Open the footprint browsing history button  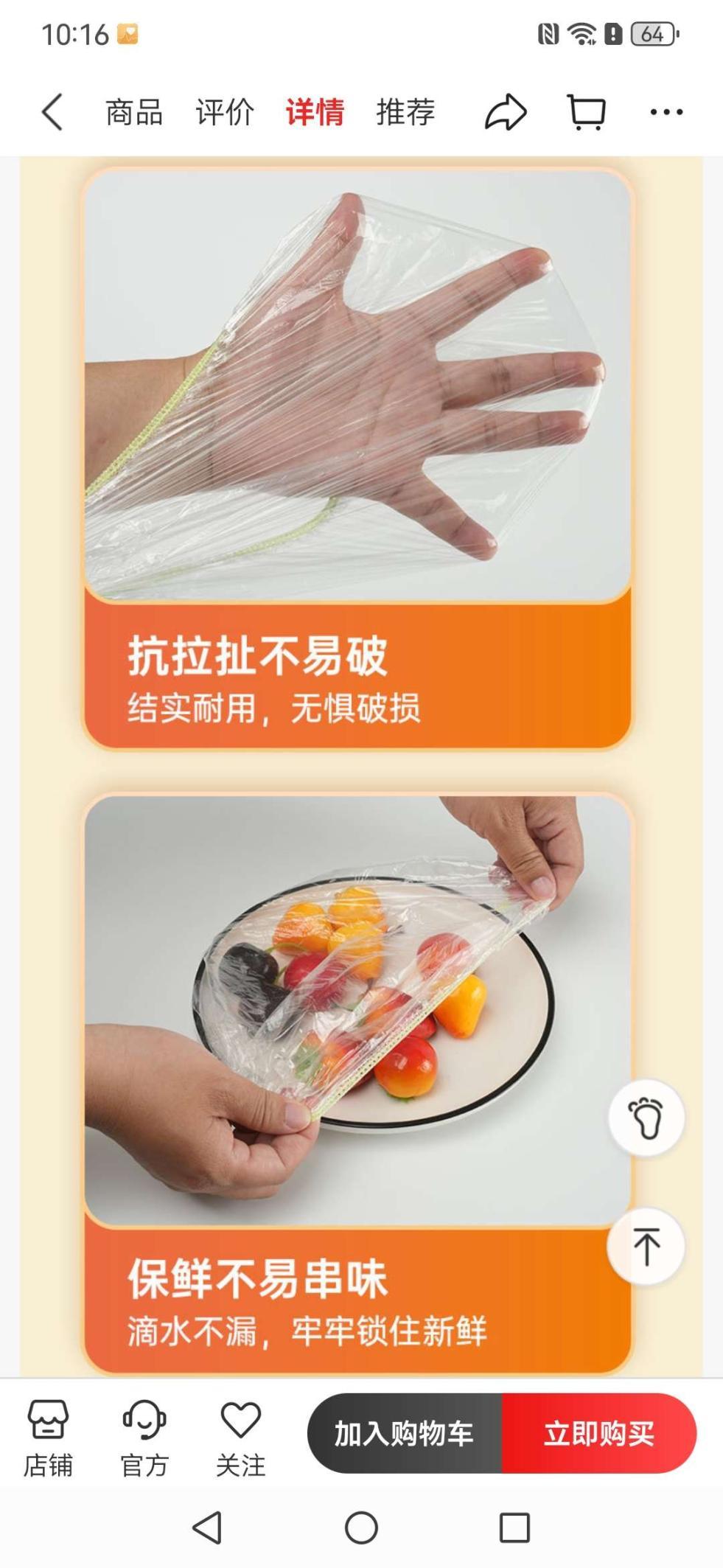646,1118
